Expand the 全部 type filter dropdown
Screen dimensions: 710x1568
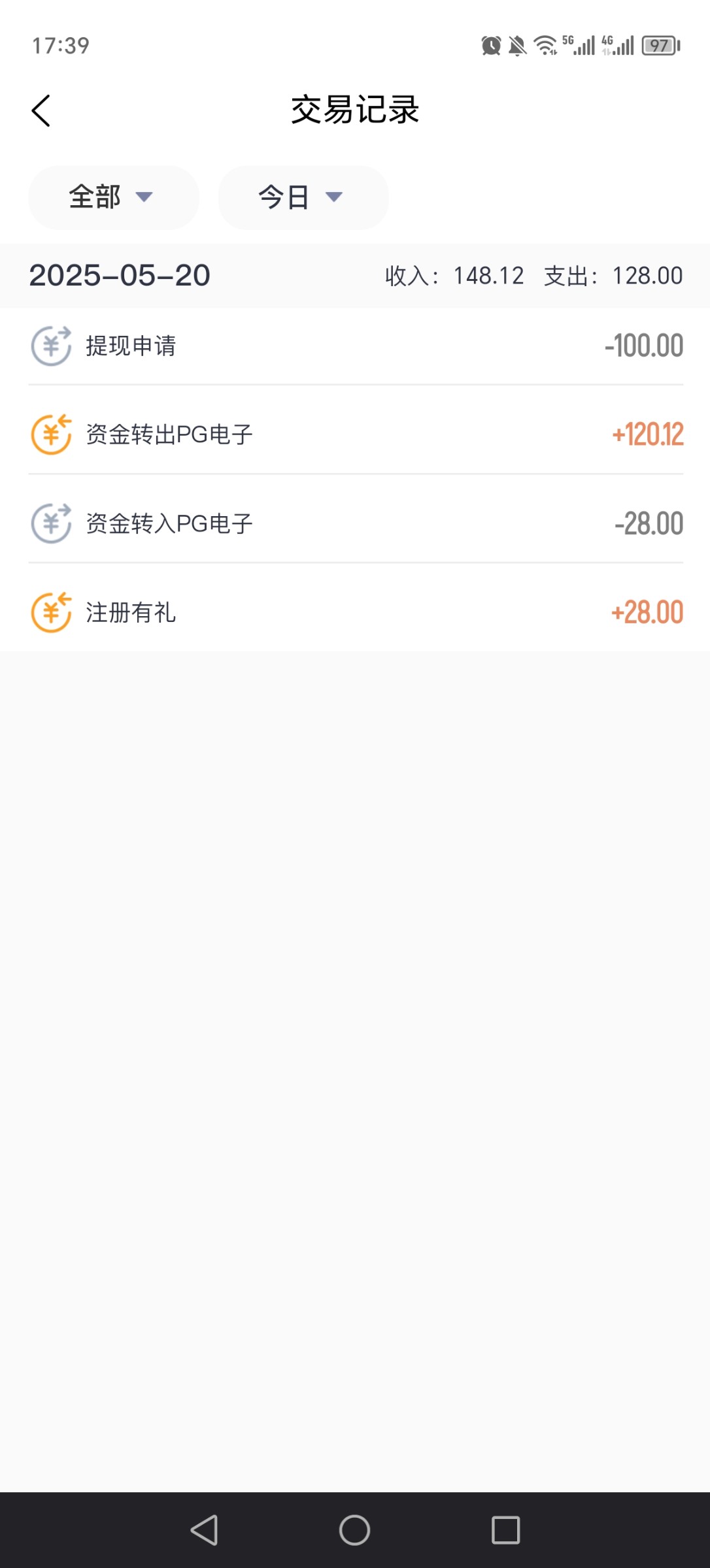click(114, 197)
